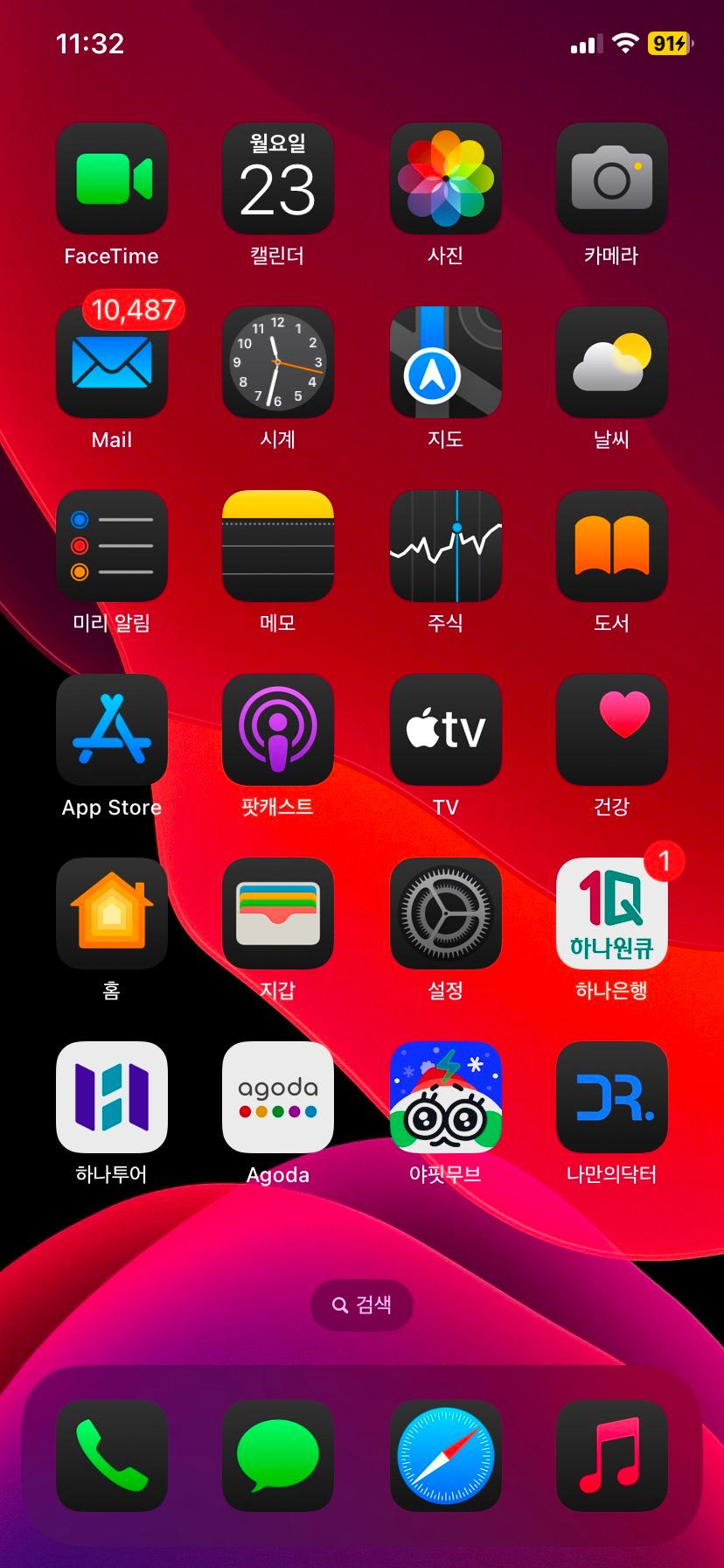Screen dimensions: 724x1568
Task: Open the FaceTime app
Action: pos(112,178)
